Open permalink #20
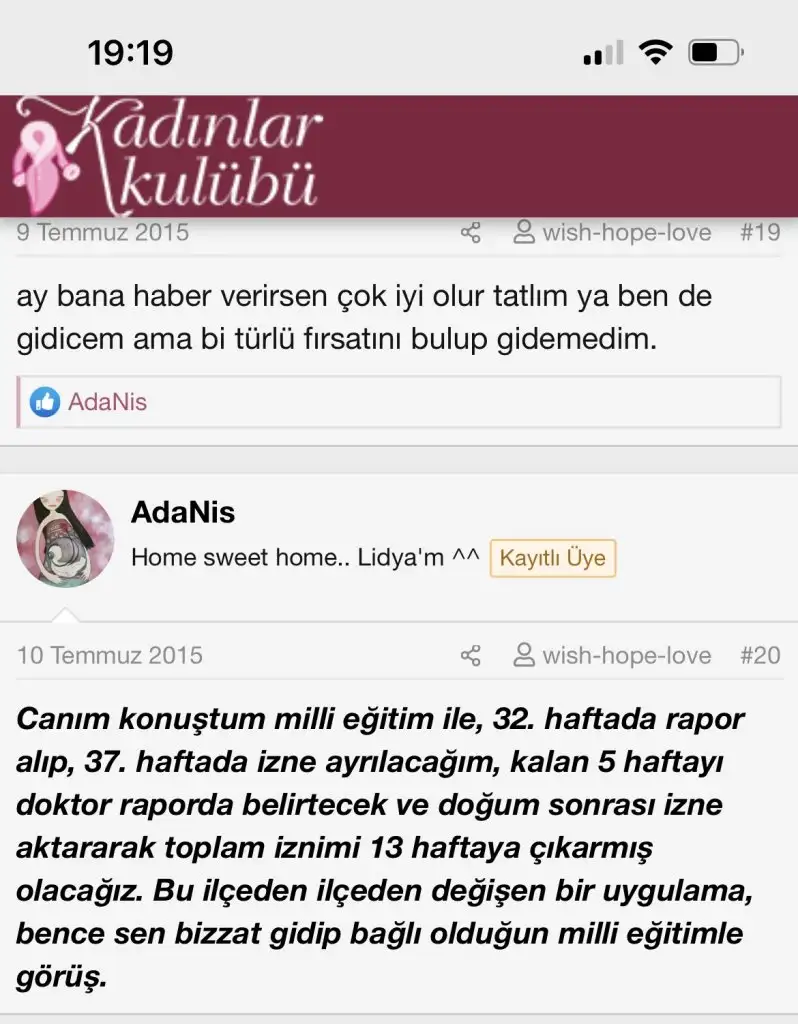This screenshot has width=798, height=1024. point(759,656)
